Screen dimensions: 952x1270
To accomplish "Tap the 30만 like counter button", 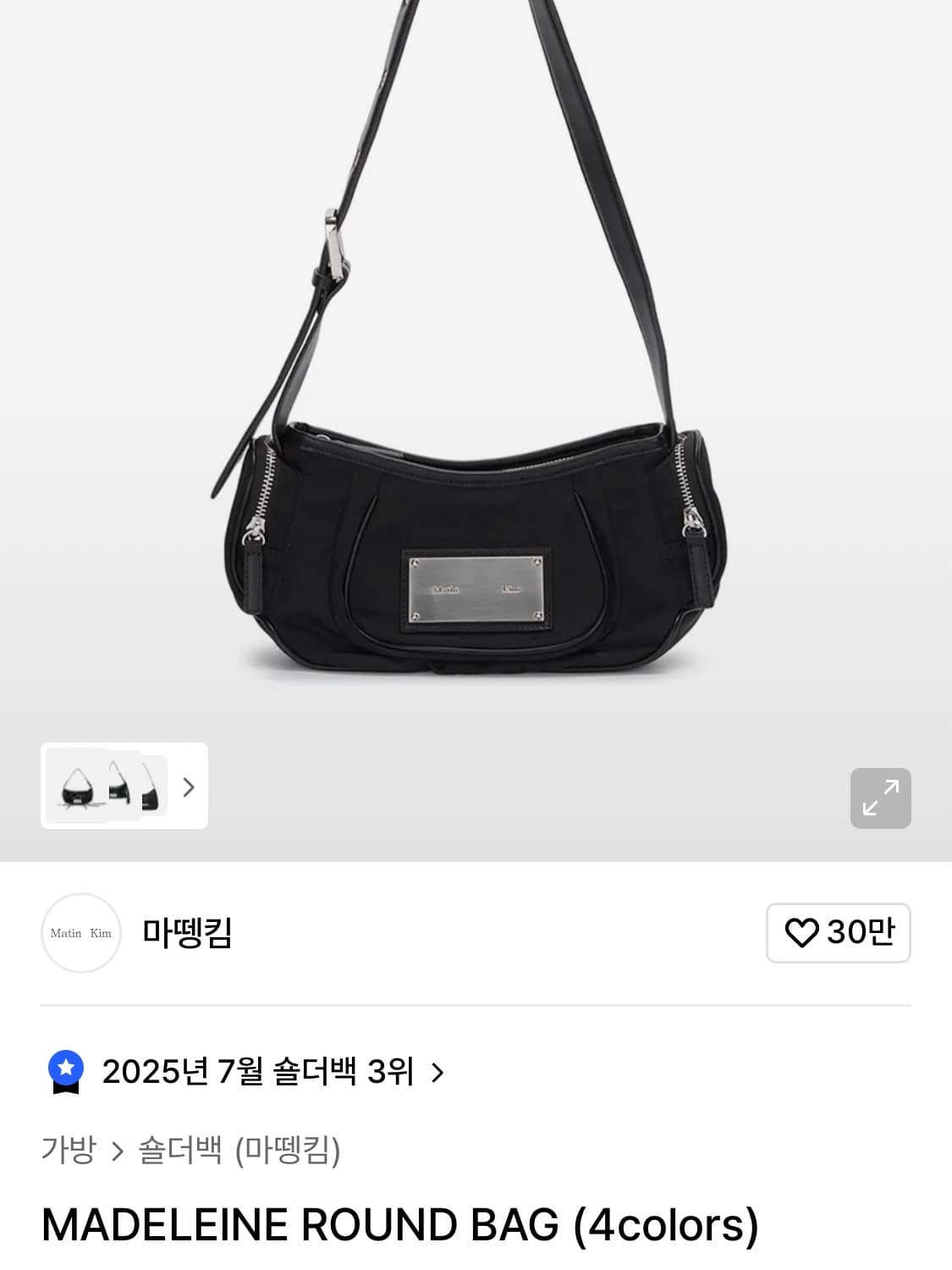I will pyautogui.click(x=838, y=933).
